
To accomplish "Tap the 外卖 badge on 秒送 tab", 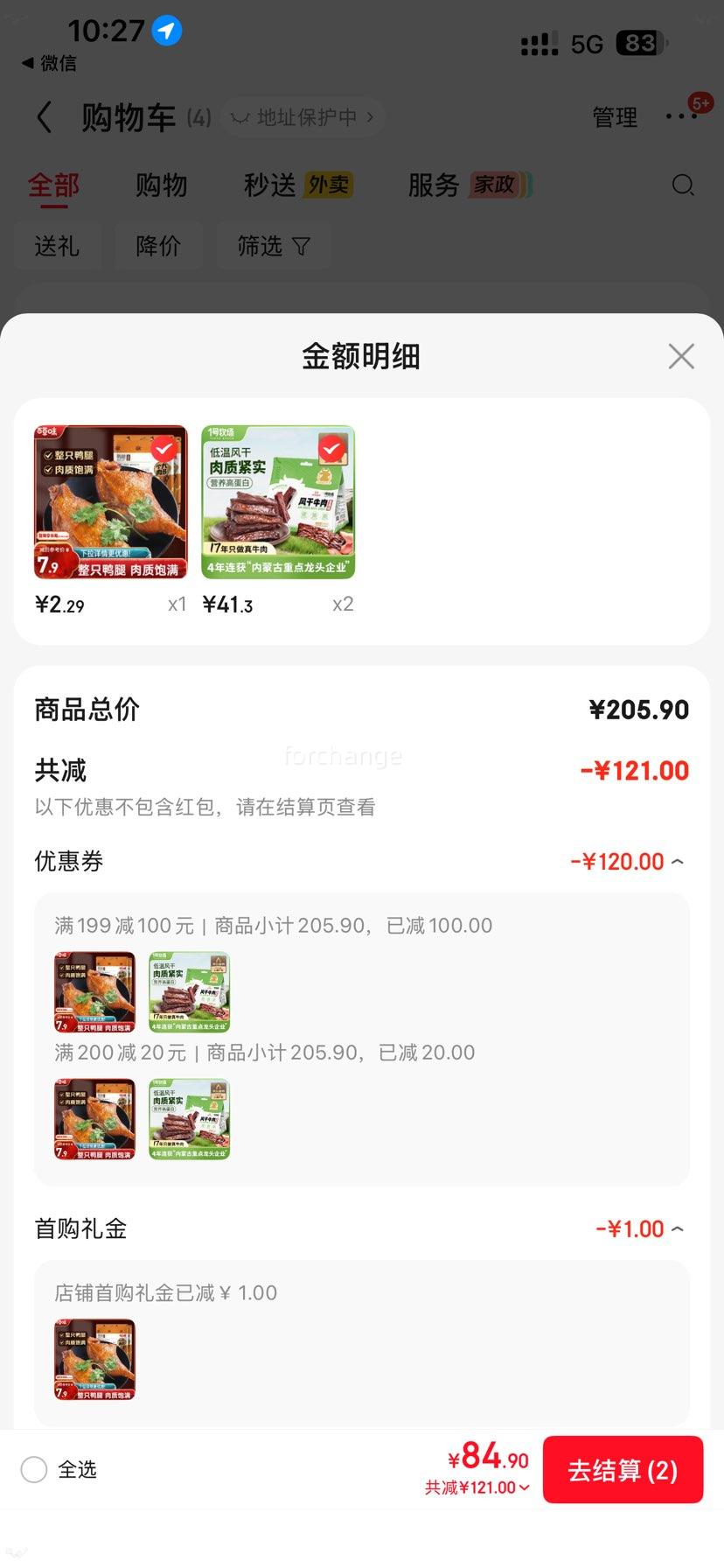I will (328, 185).
